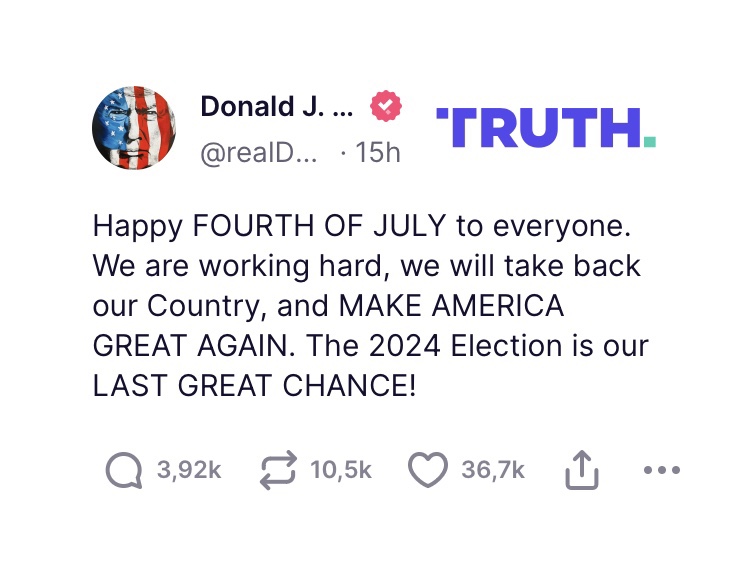The height and width of the screenshot is (568, 750).
Task: Reply to the Fourth of July post
Action: [125, 471]
